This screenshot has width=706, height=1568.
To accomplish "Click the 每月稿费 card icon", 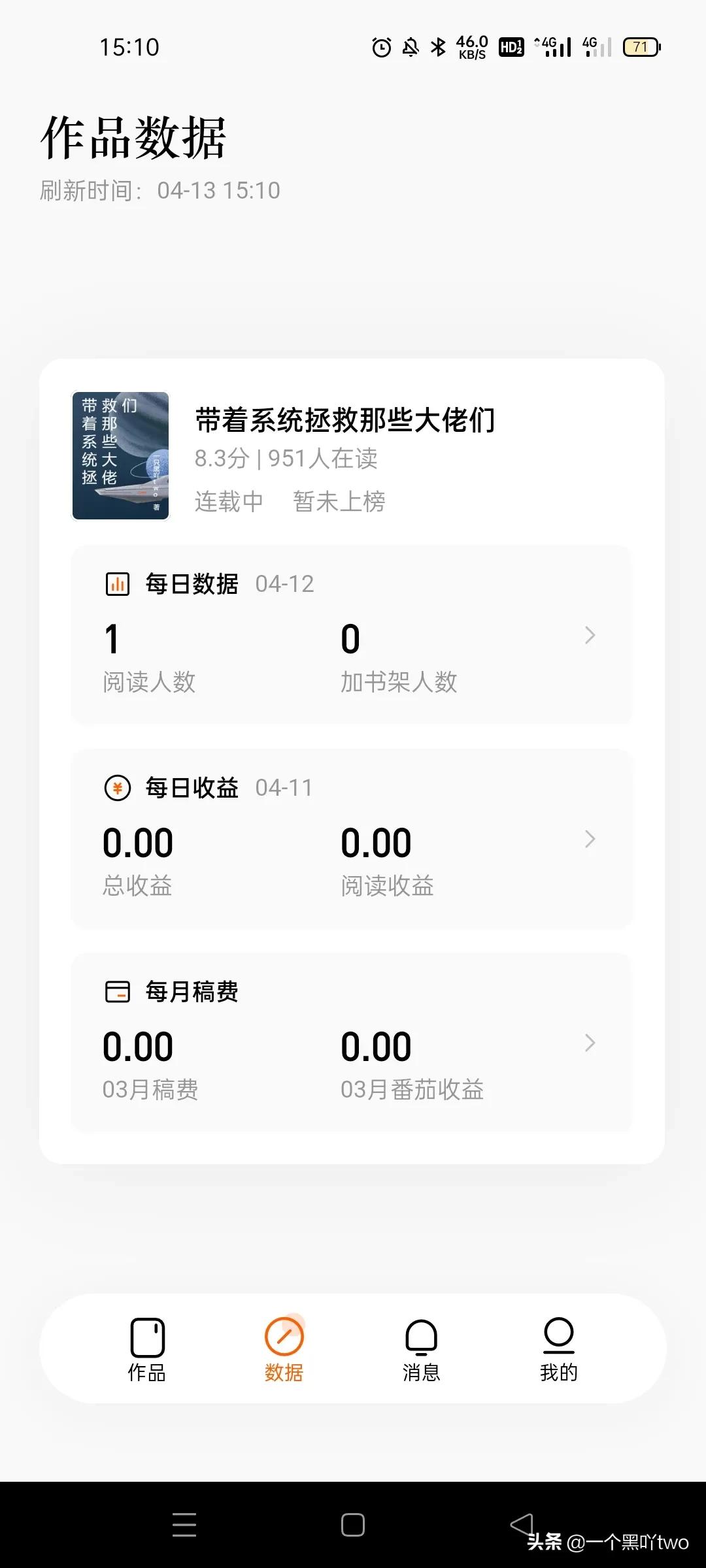I will [117, 992].
